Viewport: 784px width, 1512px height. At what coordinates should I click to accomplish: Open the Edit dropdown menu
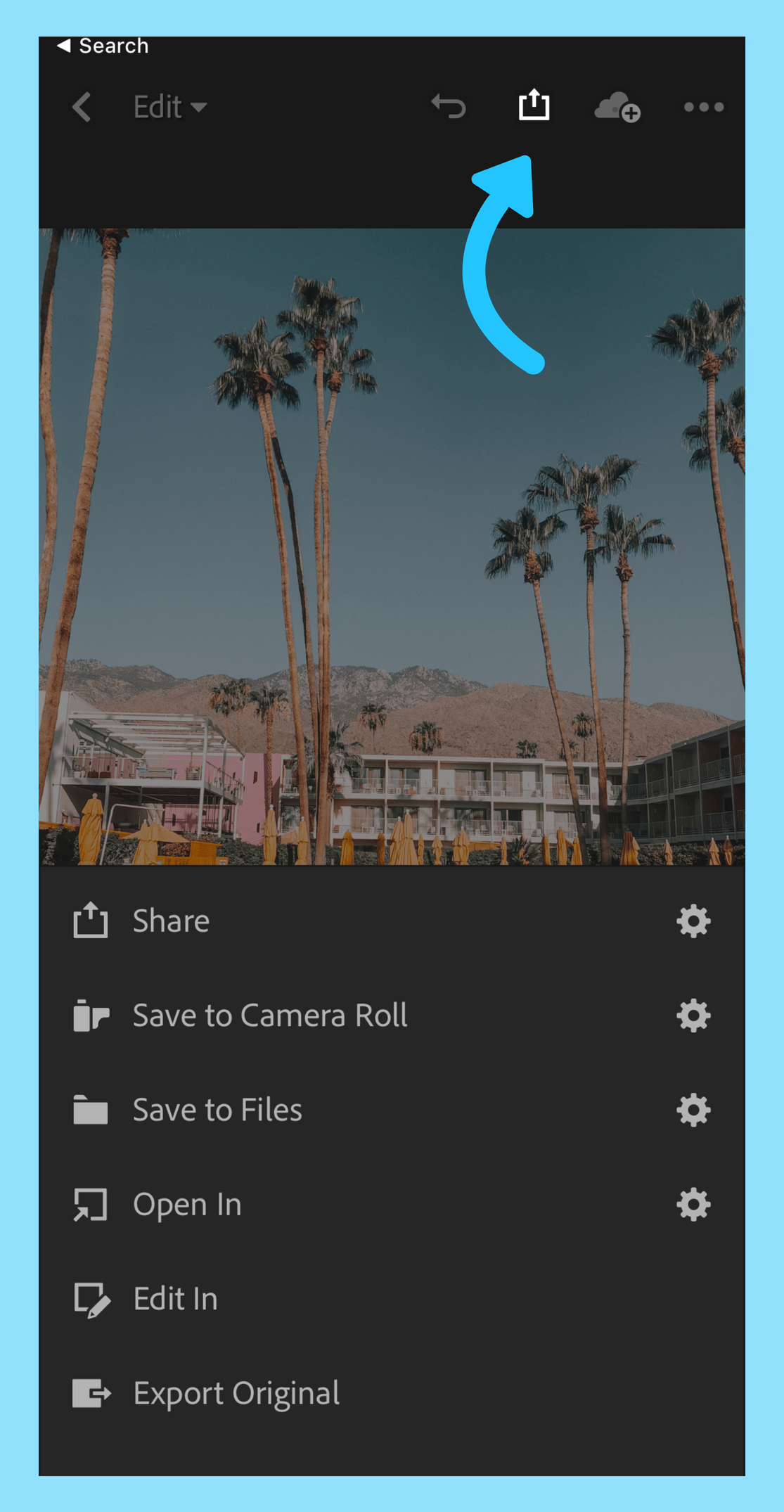click(169, 107)
